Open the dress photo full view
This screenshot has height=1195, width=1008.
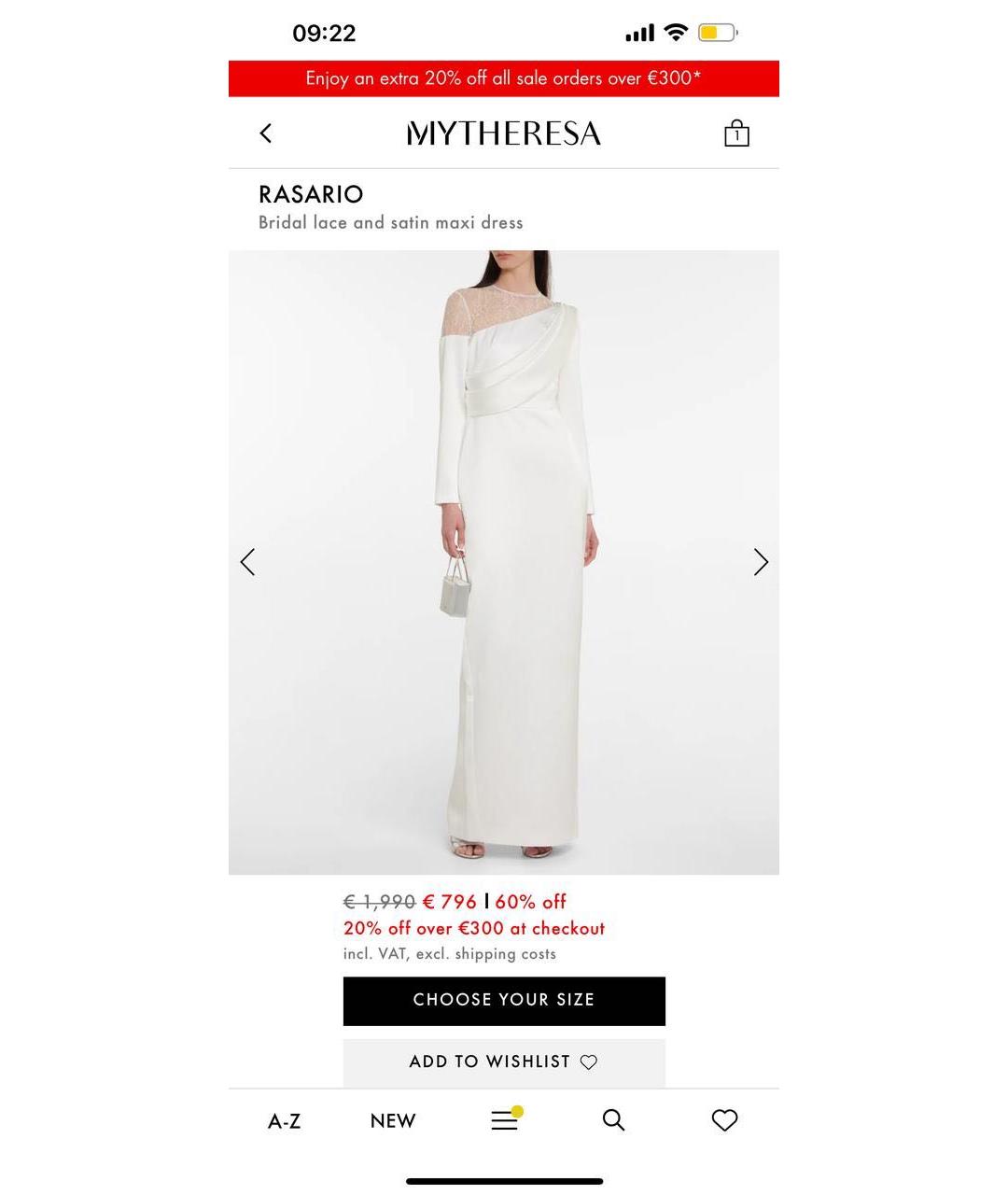tap(504, 562)
